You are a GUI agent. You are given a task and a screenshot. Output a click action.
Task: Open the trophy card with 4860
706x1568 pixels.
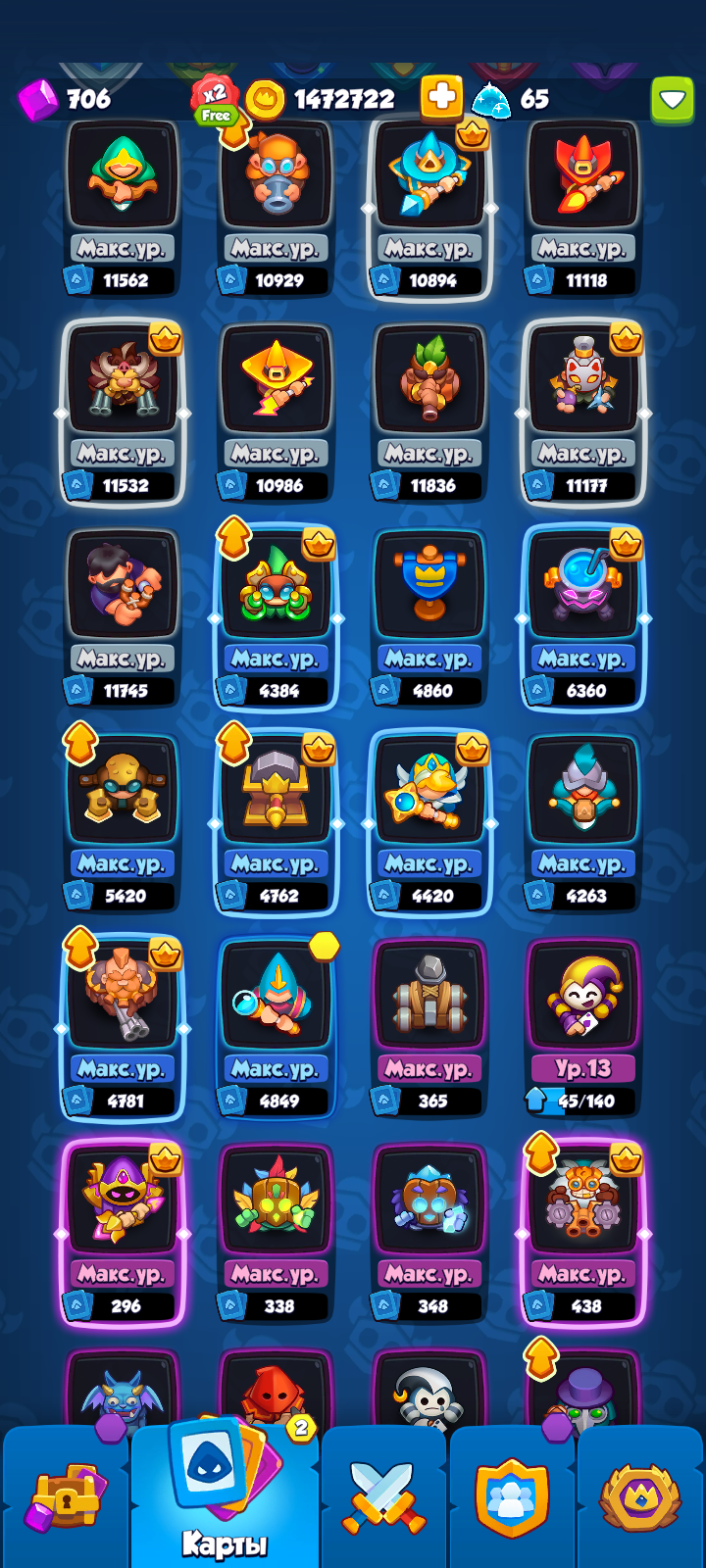pyautogui.click(x=429, y=618)
